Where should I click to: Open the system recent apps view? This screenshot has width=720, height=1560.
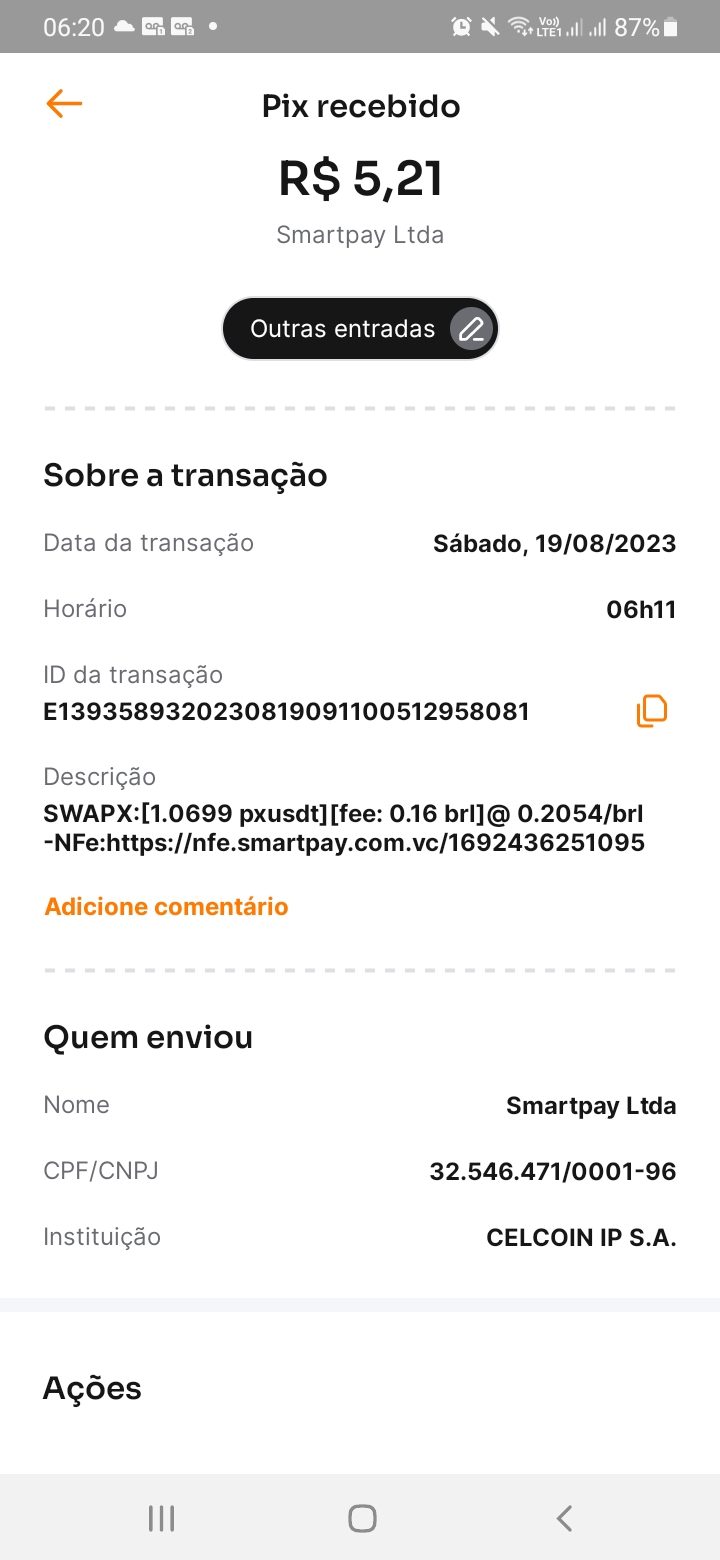pyautogui.click(x=161, y=1518)
